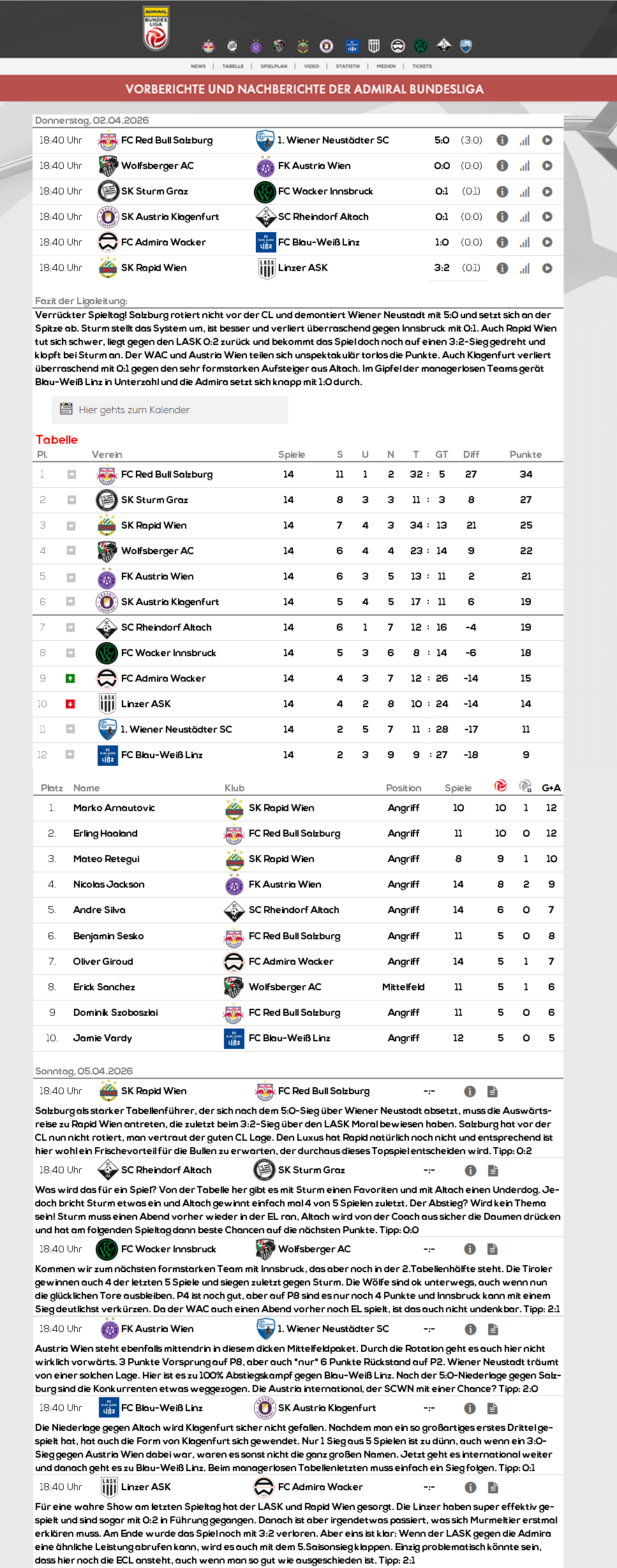617x1568 pixels.
Task: Switch to the VIDEO section
Action: [311, 66]
